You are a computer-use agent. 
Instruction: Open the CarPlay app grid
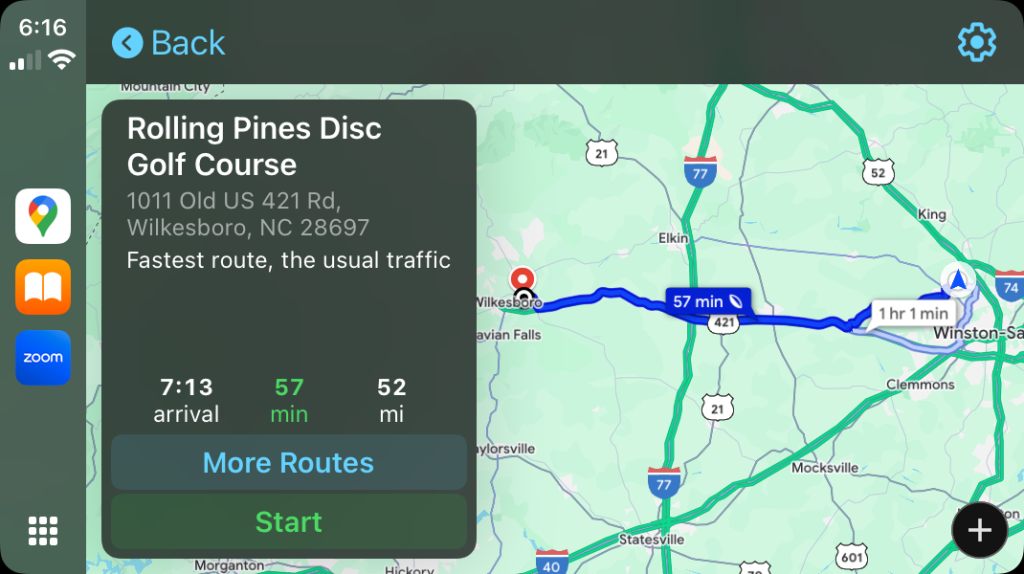click(x=43, y=531)
